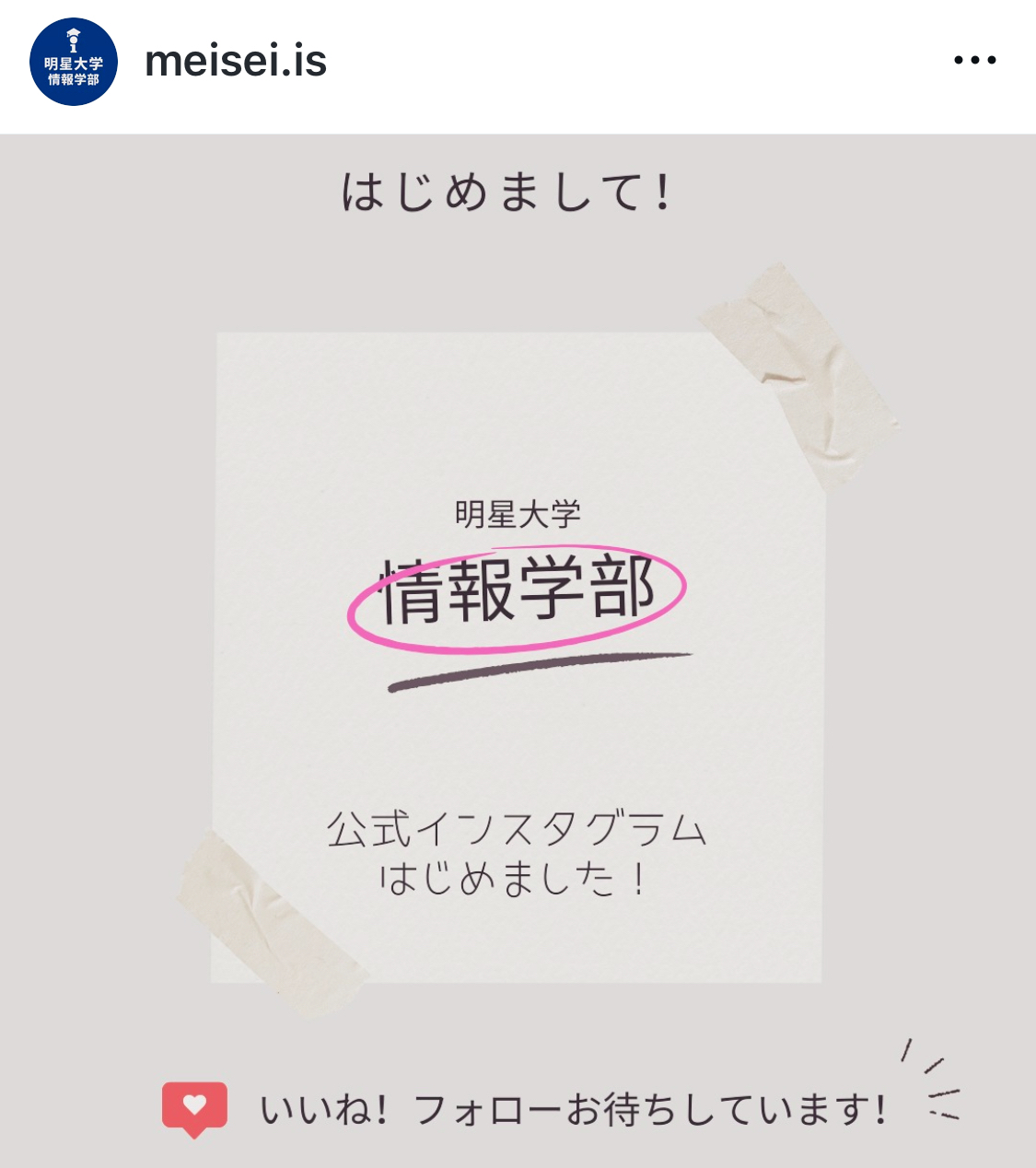Open the three-dot post options menu
The image size is (1036, 1168).
coord(974,61)
